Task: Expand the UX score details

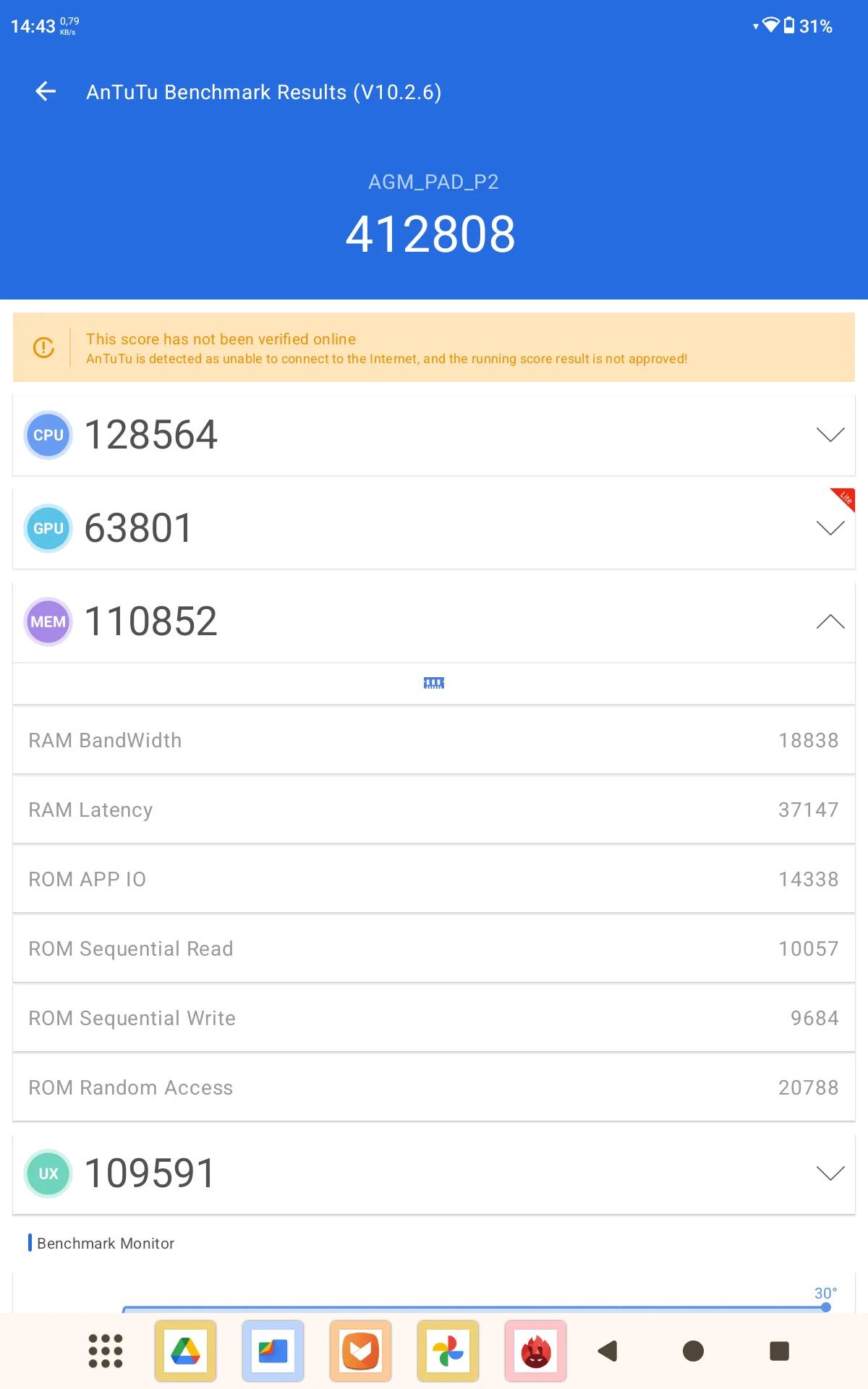Action: point(830,1173)
